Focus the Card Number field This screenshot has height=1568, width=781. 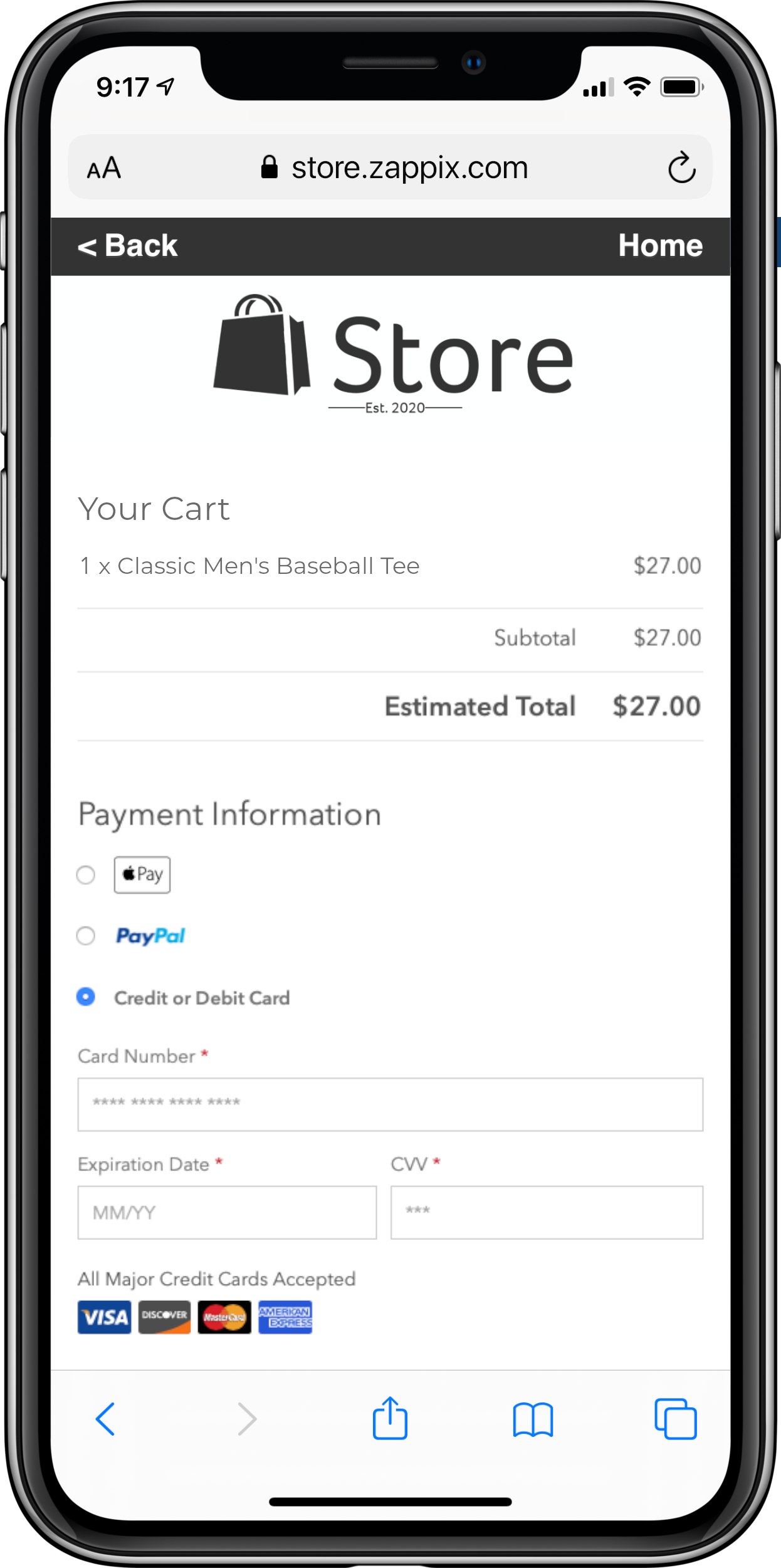[390, 1104]
